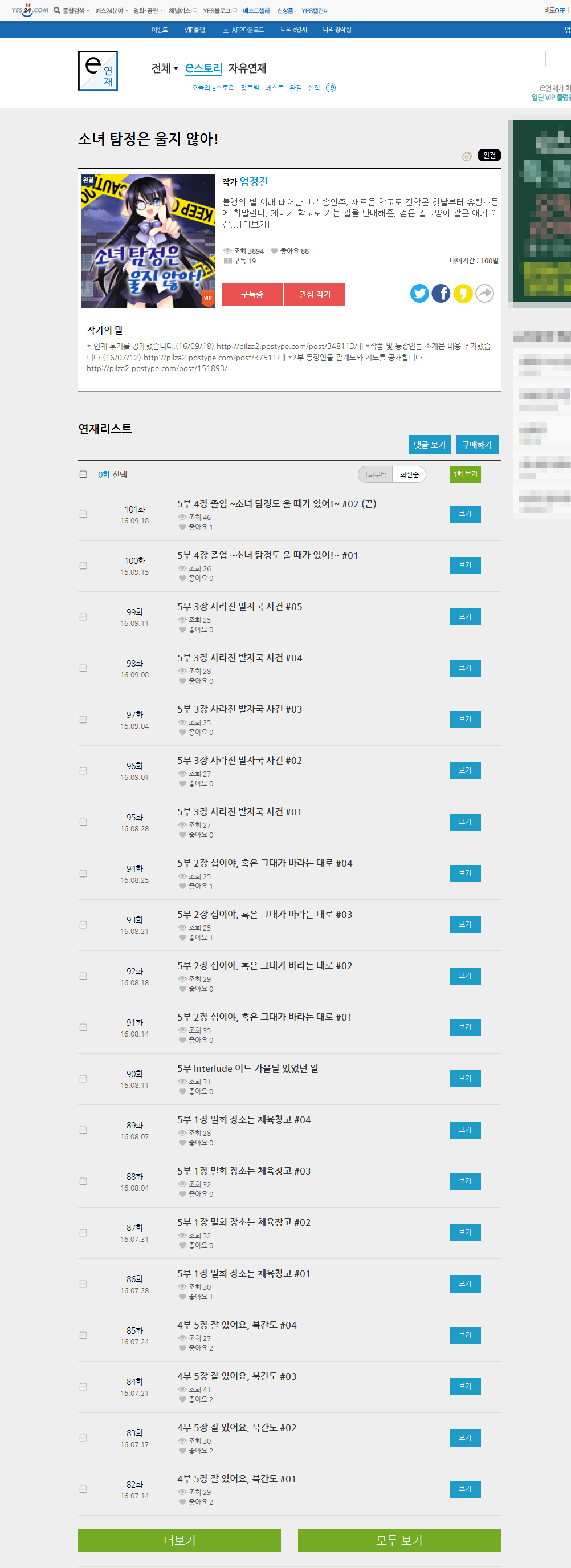Check the select-all episodes checkbox
571x1568 pixels.
click(x=83, y=474)
